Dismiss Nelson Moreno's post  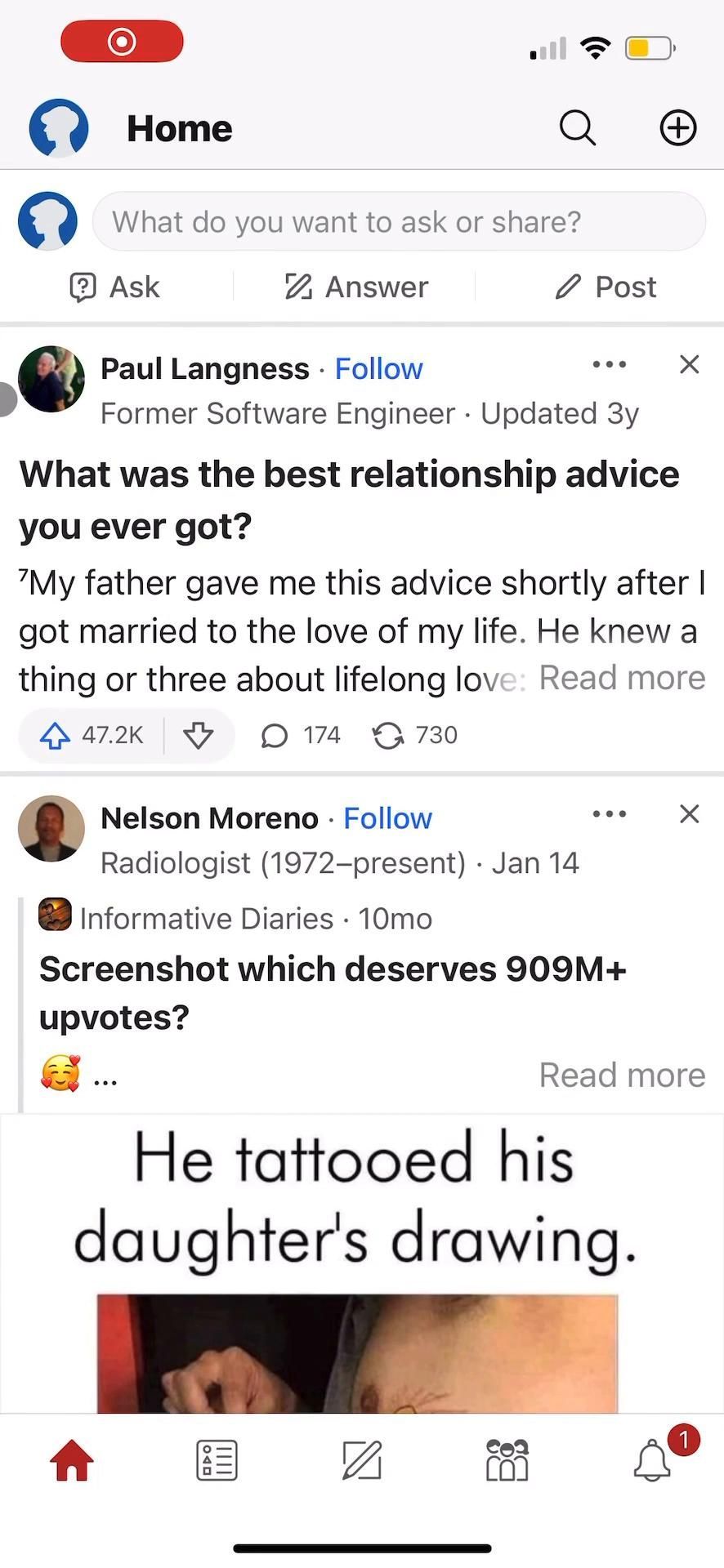[689, 814]
